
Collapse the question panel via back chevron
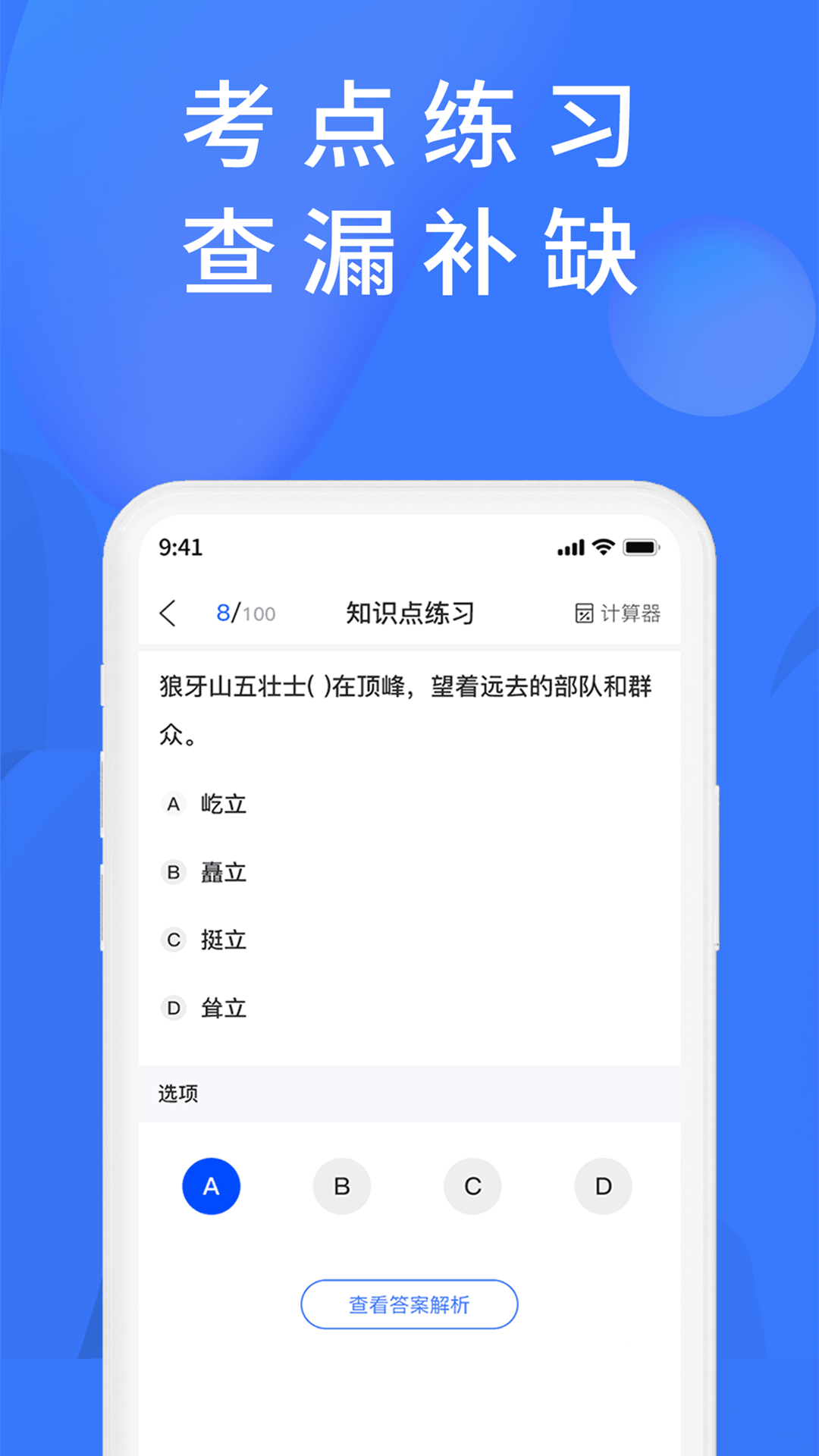coord(168,614)
